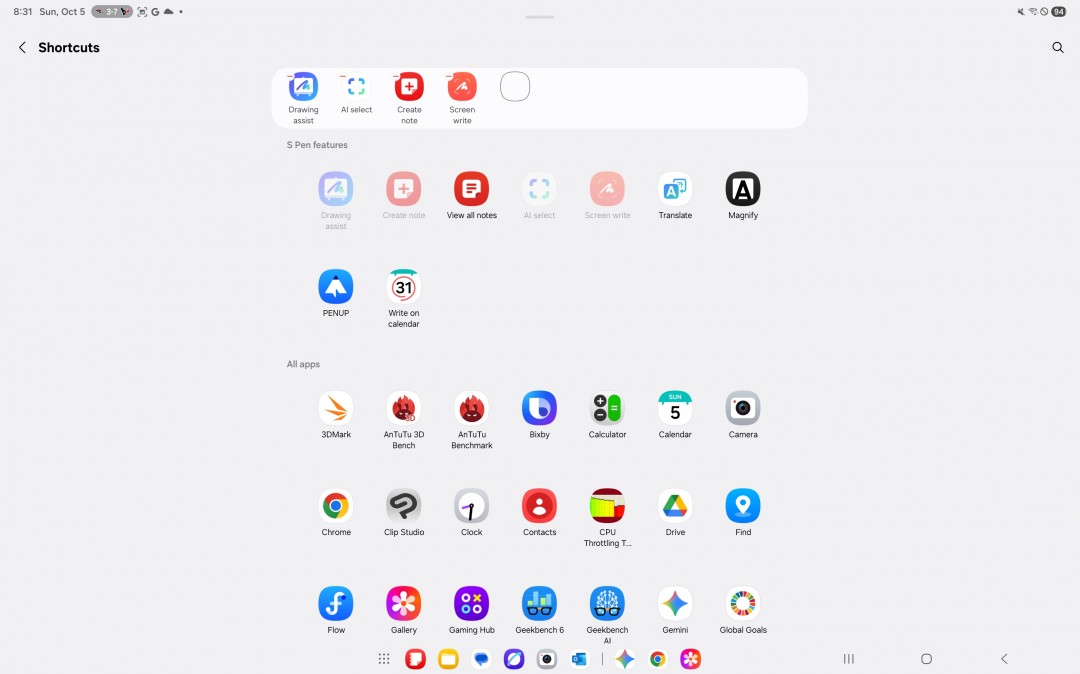
Task: Pick the Camera app
Action: tap(743, 408)
